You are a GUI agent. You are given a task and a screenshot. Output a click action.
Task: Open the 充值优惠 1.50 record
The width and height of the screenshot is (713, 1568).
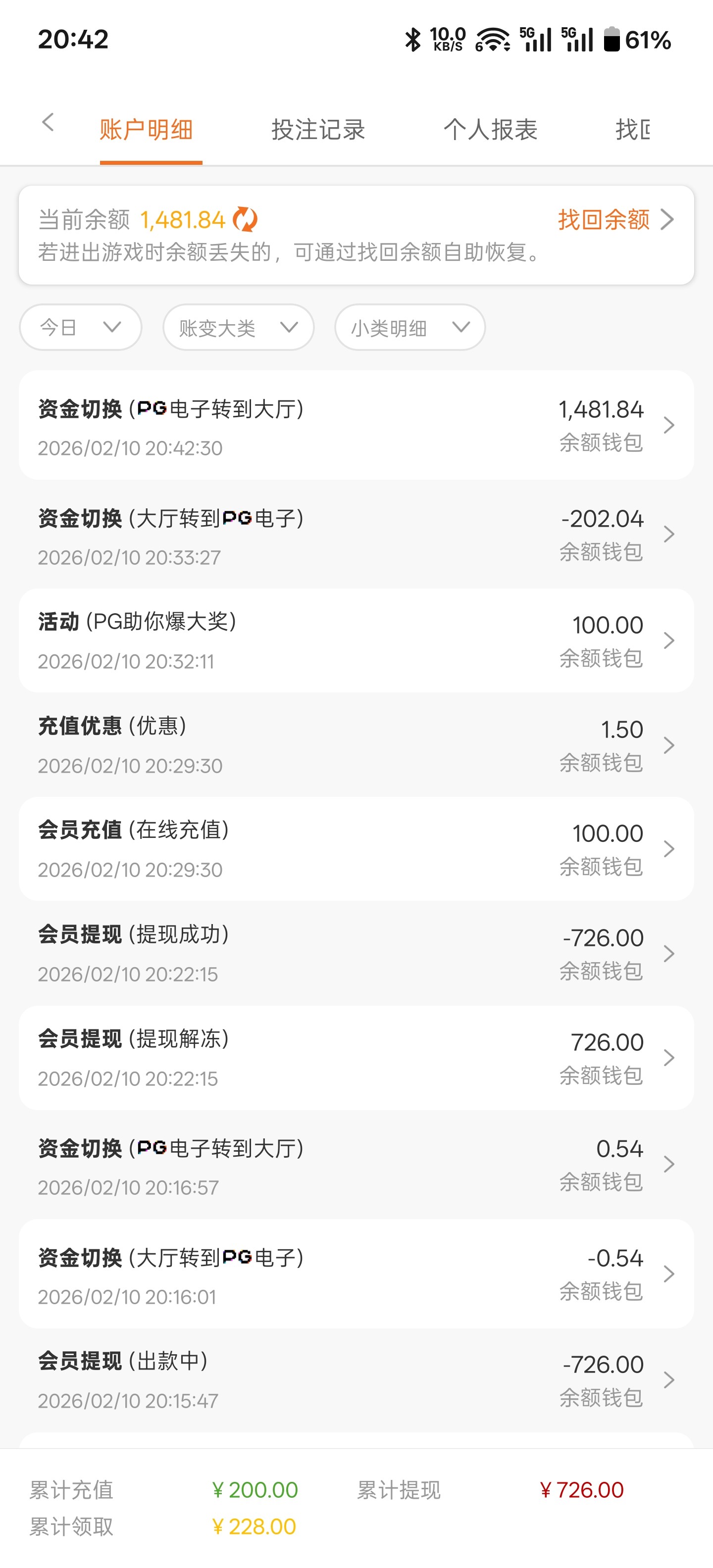click(356, 745)
